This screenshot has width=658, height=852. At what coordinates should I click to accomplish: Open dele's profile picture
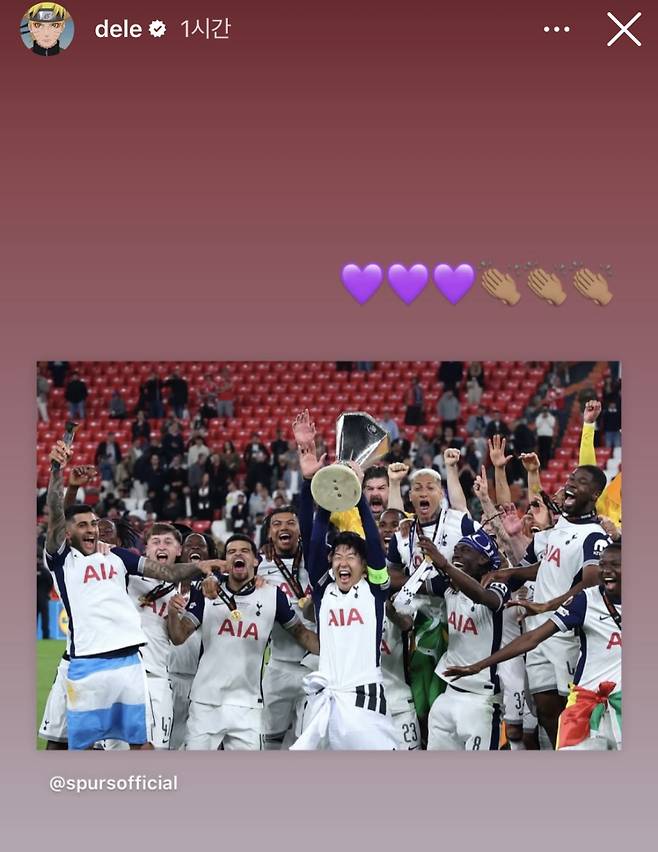pos(47,28)
